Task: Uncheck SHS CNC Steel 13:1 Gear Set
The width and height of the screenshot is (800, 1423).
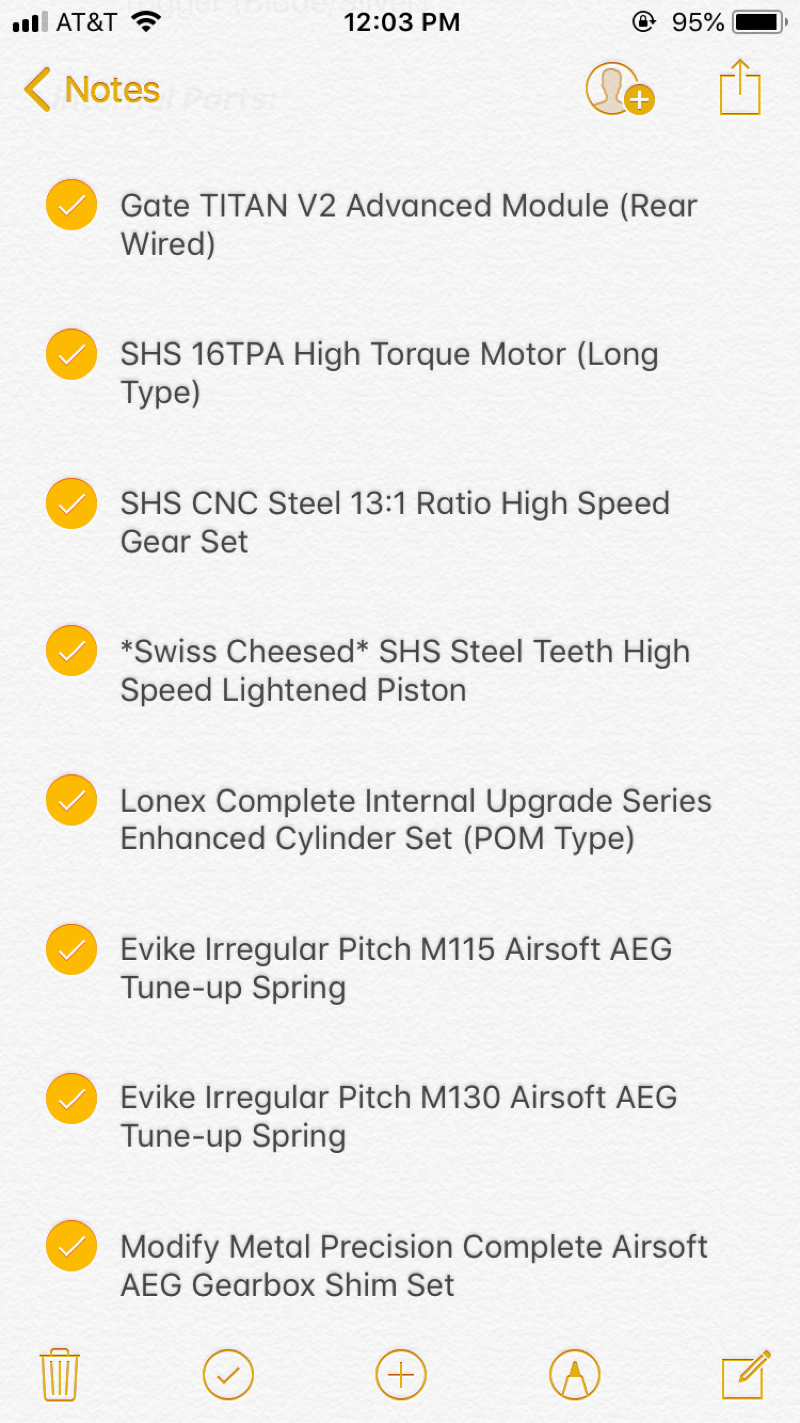Action: (x=72, y=503)
